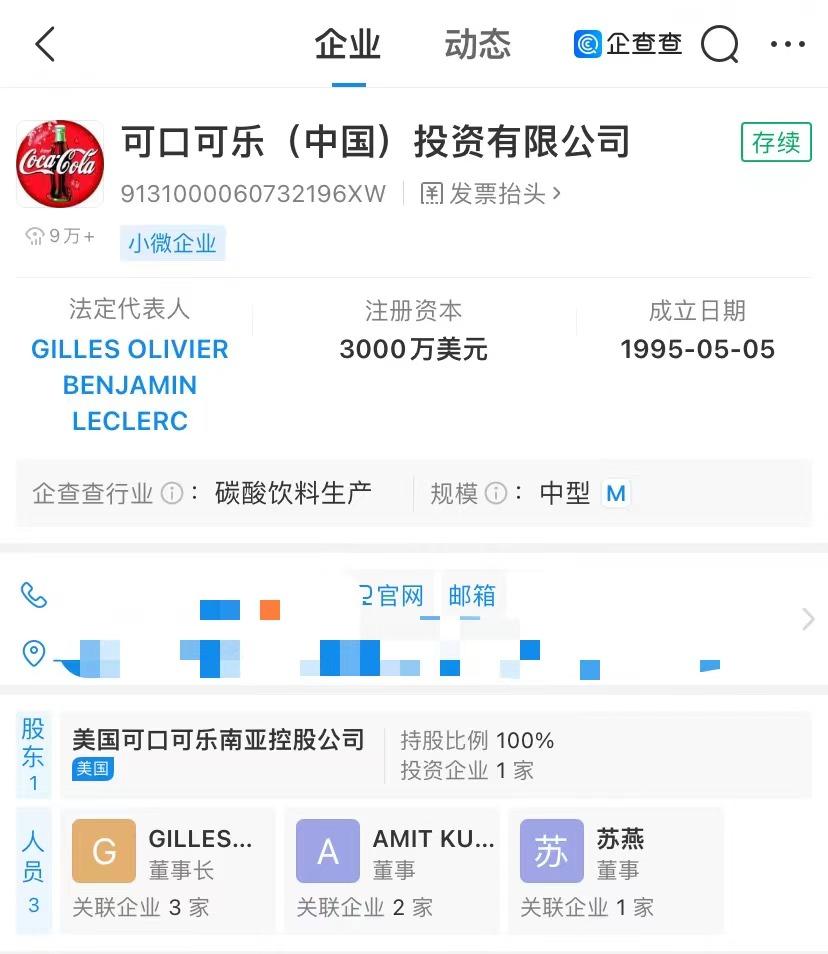Open the person card for GILLES 董事长
Screen dimensions: 828x954
tap(166, 870)
